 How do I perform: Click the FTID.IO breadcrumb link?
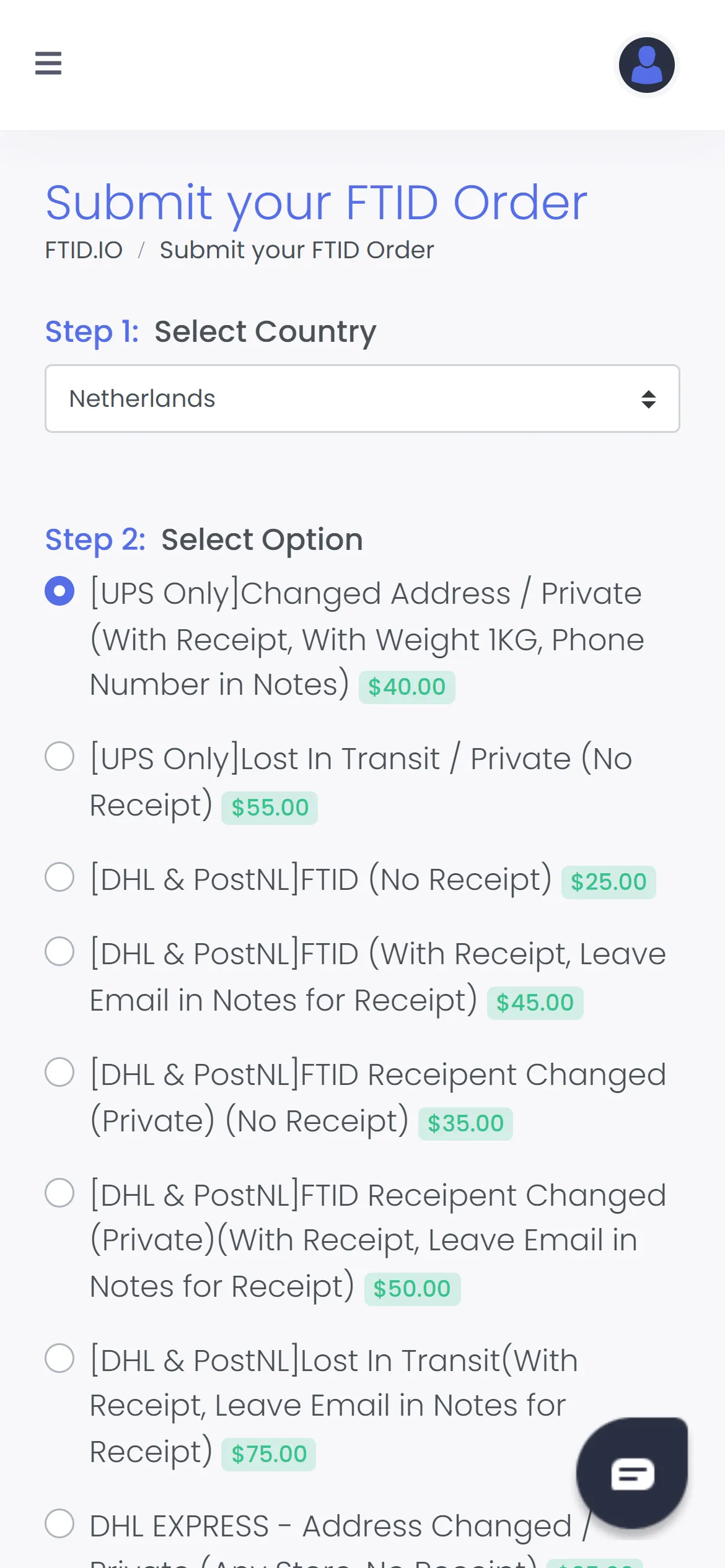[x=84, y=250]
